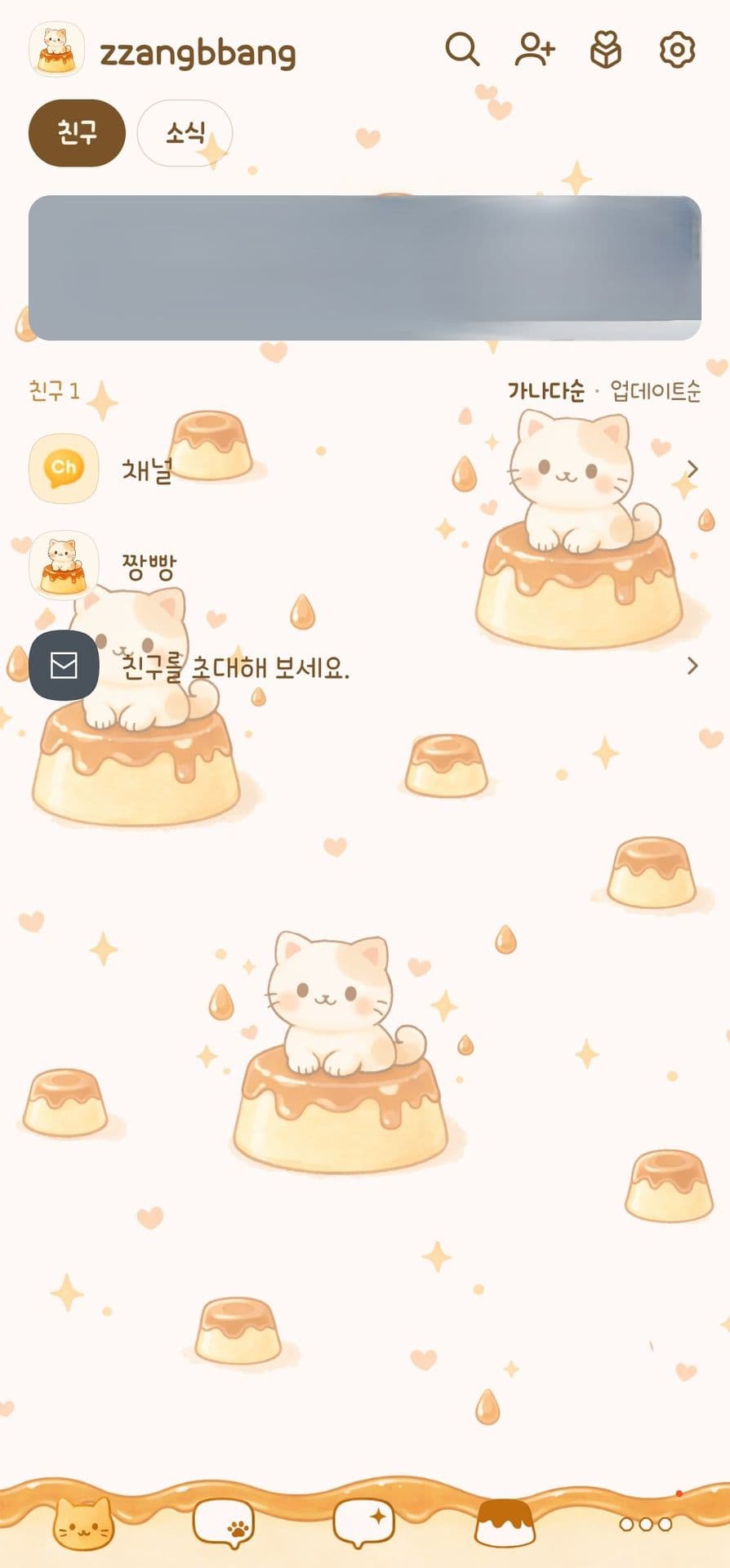Switch sorting to 가나다순
This screenshot has width=730, height=1568.
(x=548, y=391)
